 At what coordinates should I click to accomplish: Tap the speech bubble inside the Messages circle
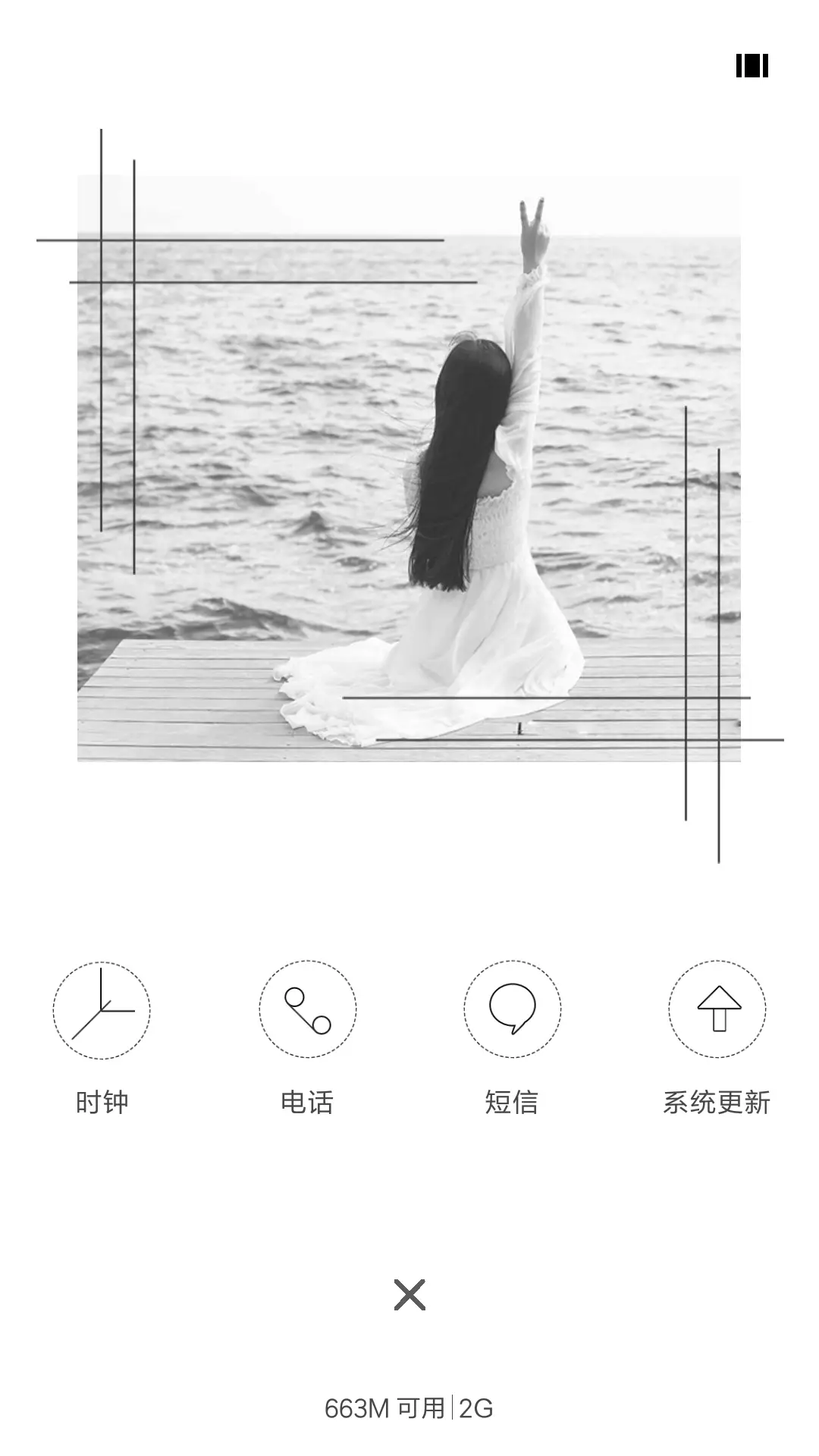coord(513,1009)
